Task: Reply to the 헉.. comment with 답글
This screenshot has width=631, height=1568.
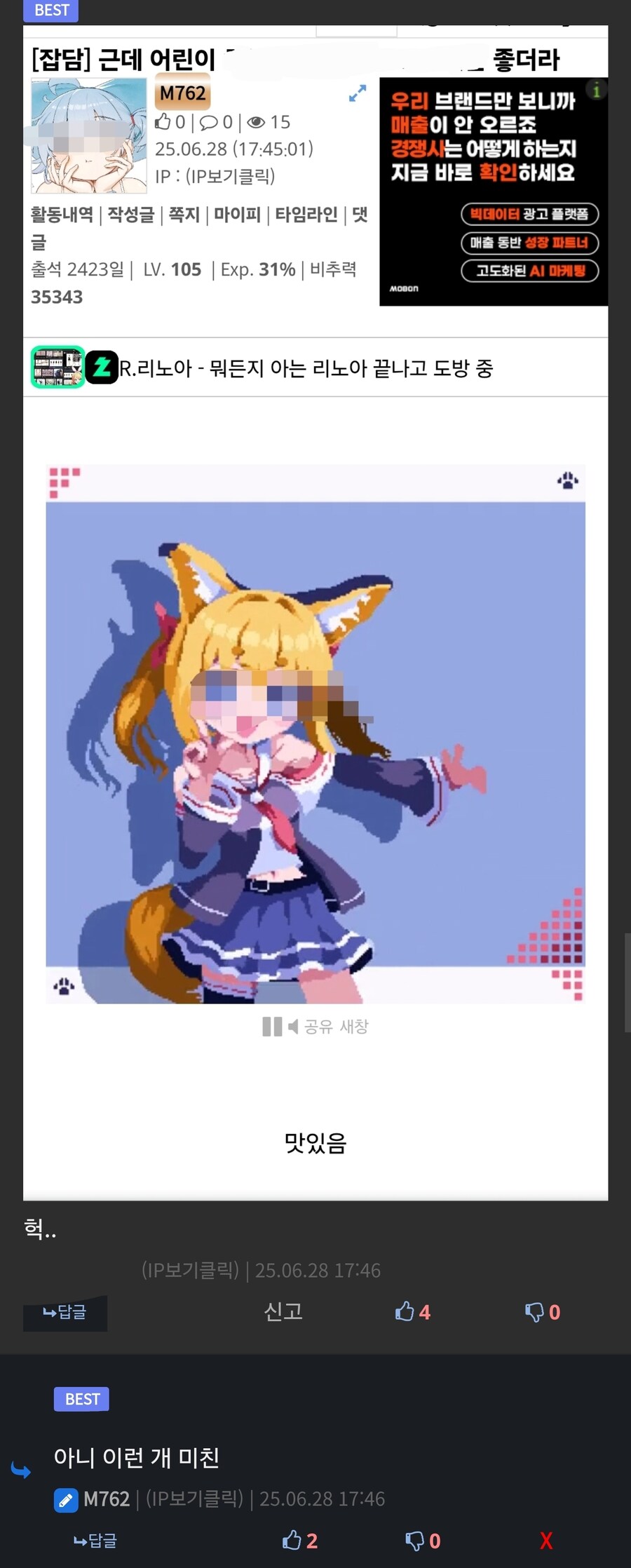Action: pos(65,1311)
